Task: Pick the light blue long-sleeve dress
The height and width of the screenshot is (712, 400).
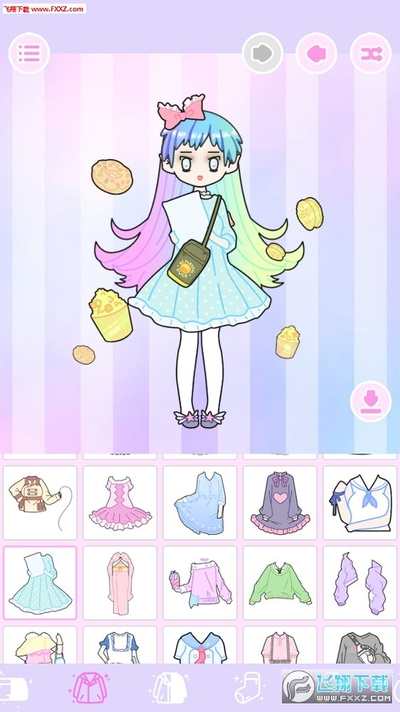Action: (x=200, y=502)
